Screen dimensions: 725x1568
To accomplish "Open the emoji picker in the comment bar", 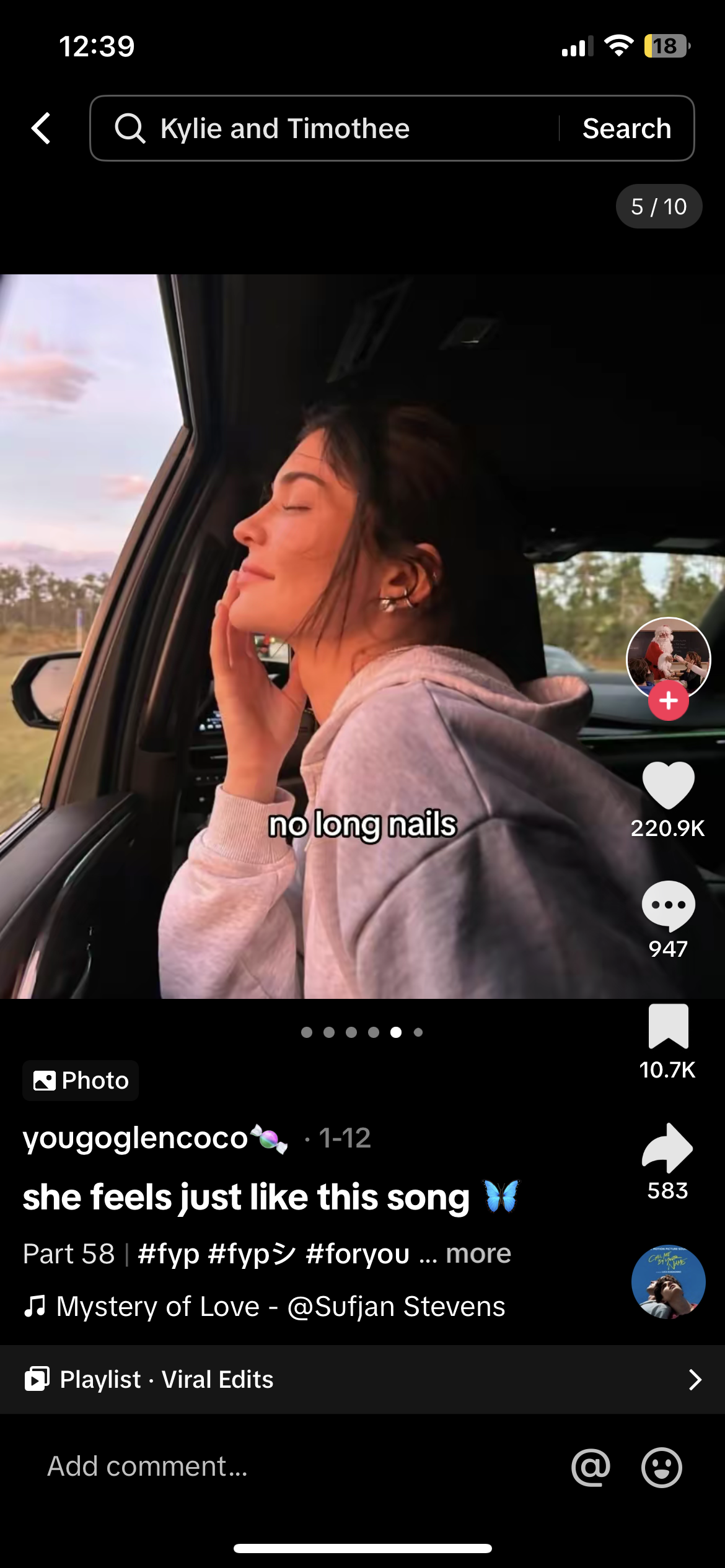I will [661, 1466].
